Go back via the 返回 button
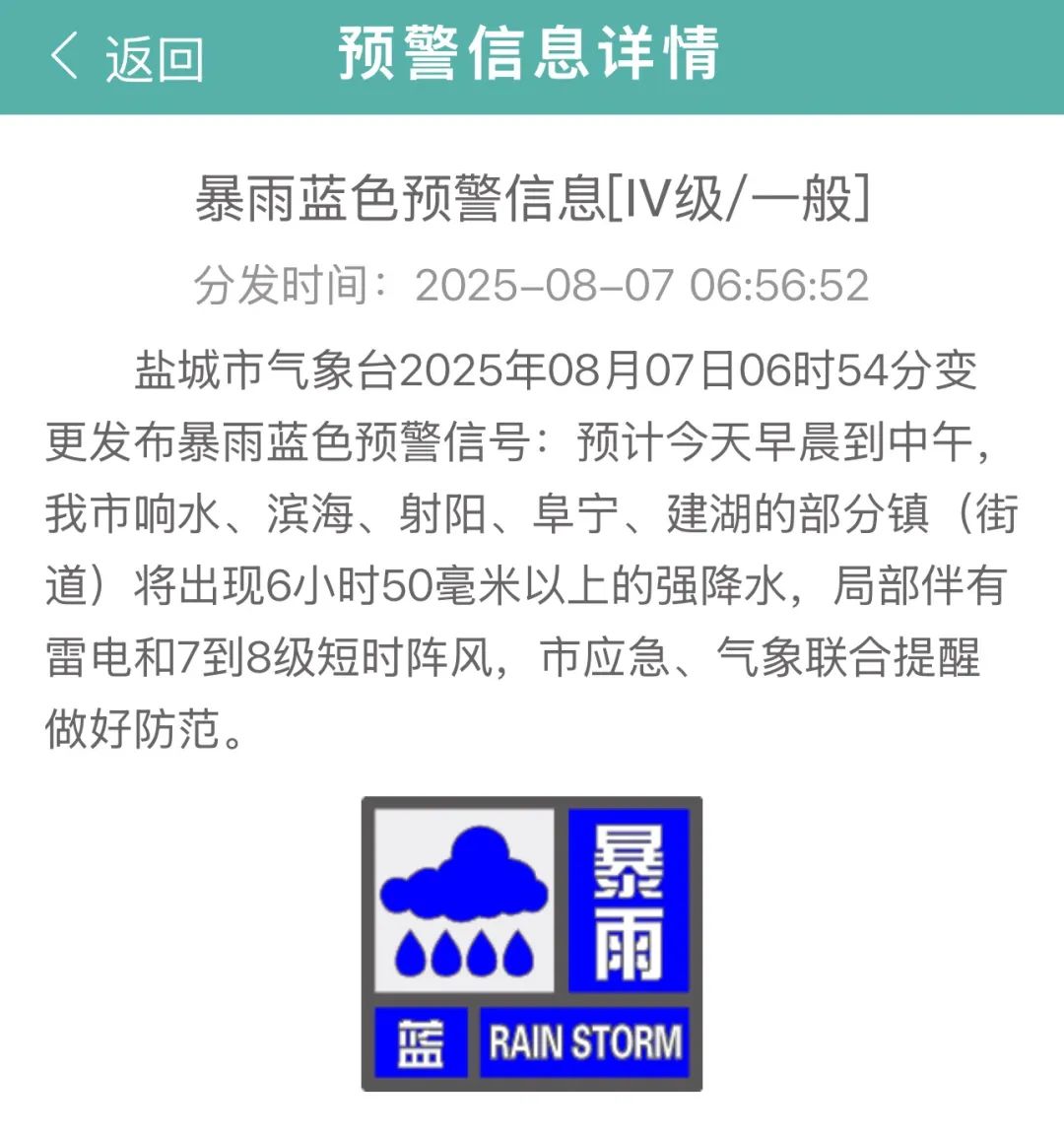Image resolution: width=1064 pixels, height=1138 pixels. (126, 57)
